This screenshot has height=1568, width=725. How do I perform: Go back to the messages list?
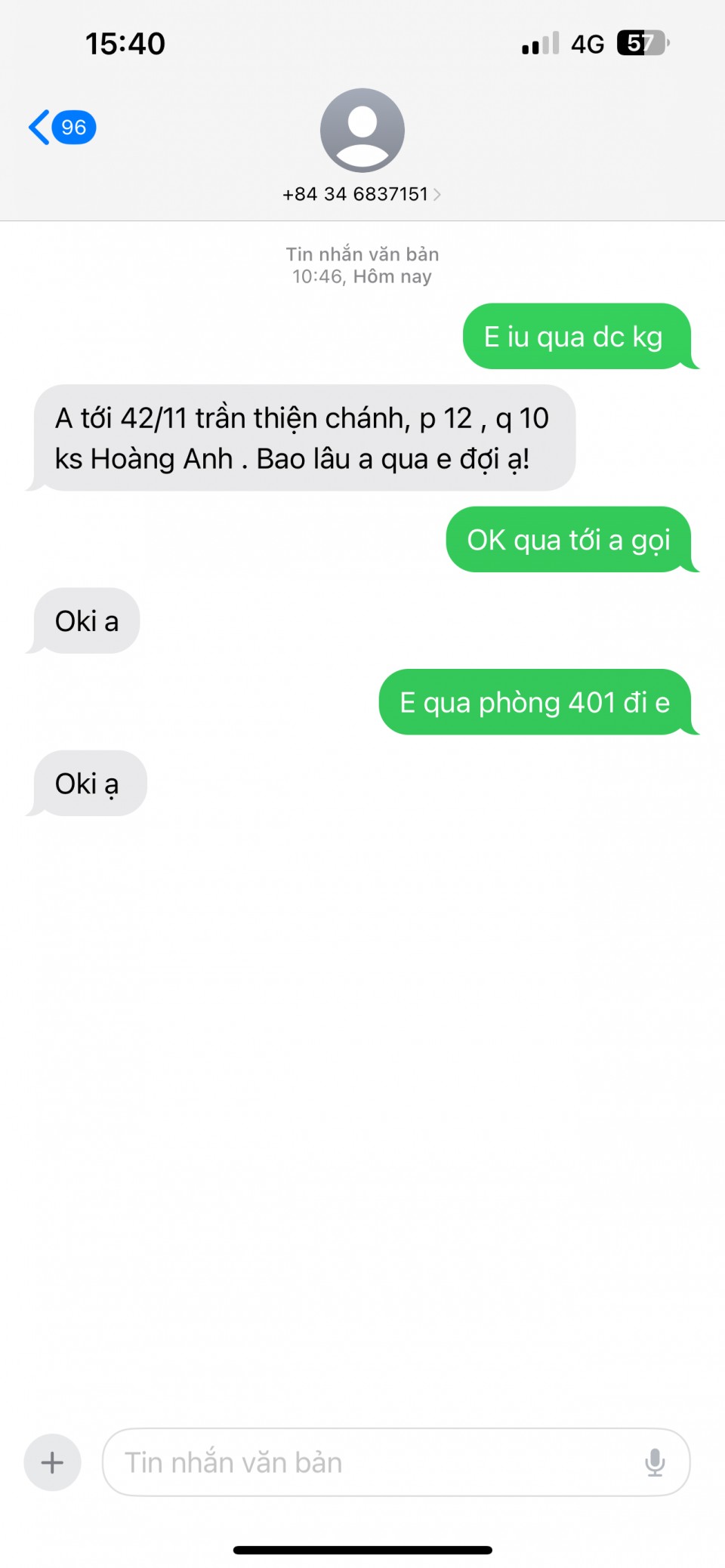pyautogui.click(x=60, y=127)
